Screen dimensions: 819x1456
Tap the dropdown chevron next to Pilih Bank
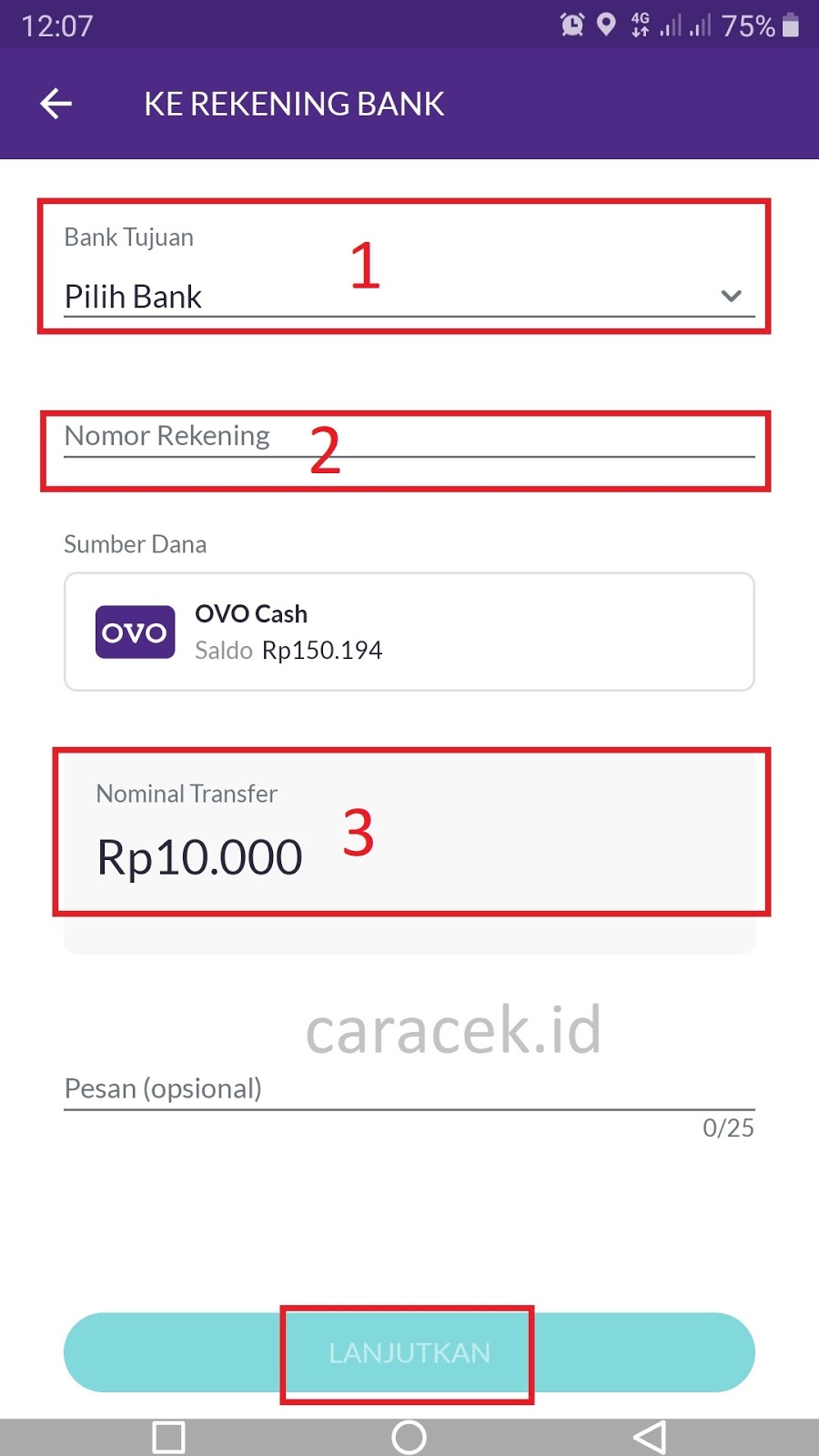[730, 296]
